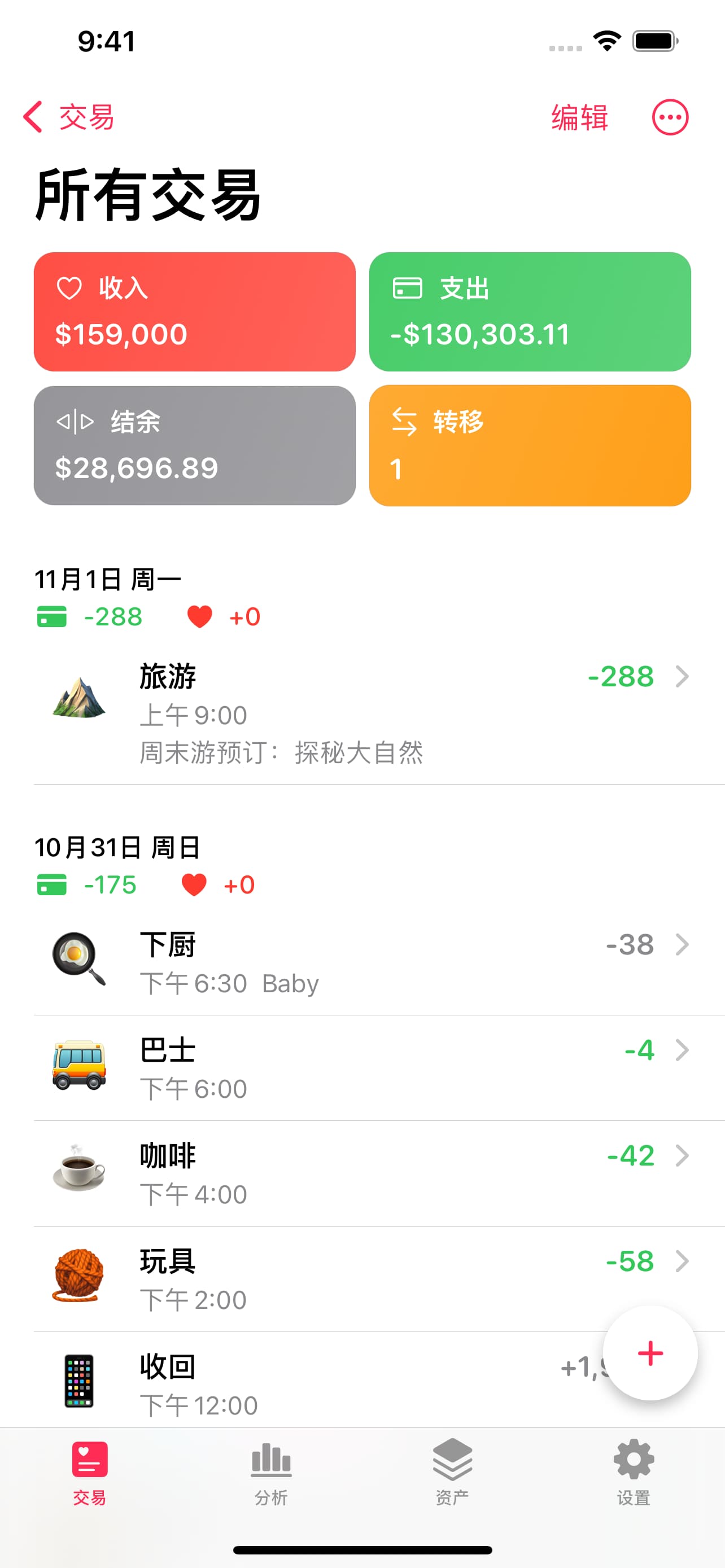Viewport: 725px width, 1568px height.
Task: Open the 转移 transfer card
Action: point(530,445)
